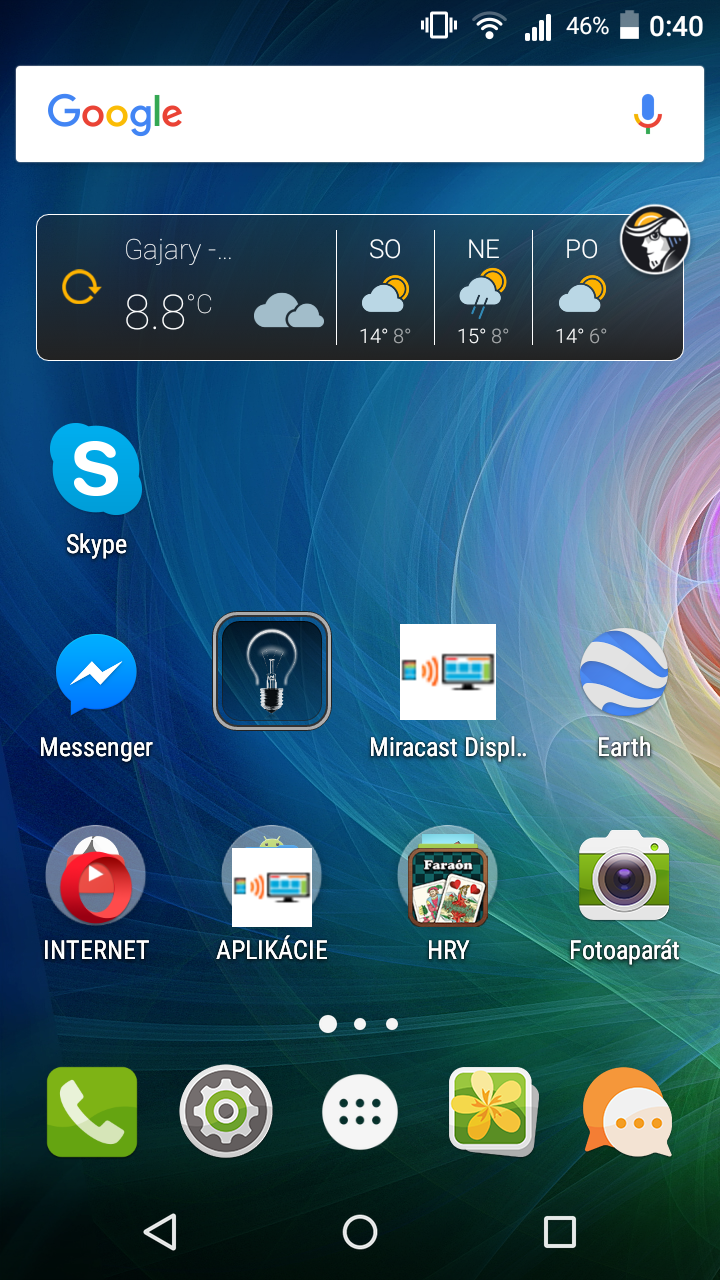Open the Skype app
Viewport: 720px width, 1280px height.
point(96,470)
